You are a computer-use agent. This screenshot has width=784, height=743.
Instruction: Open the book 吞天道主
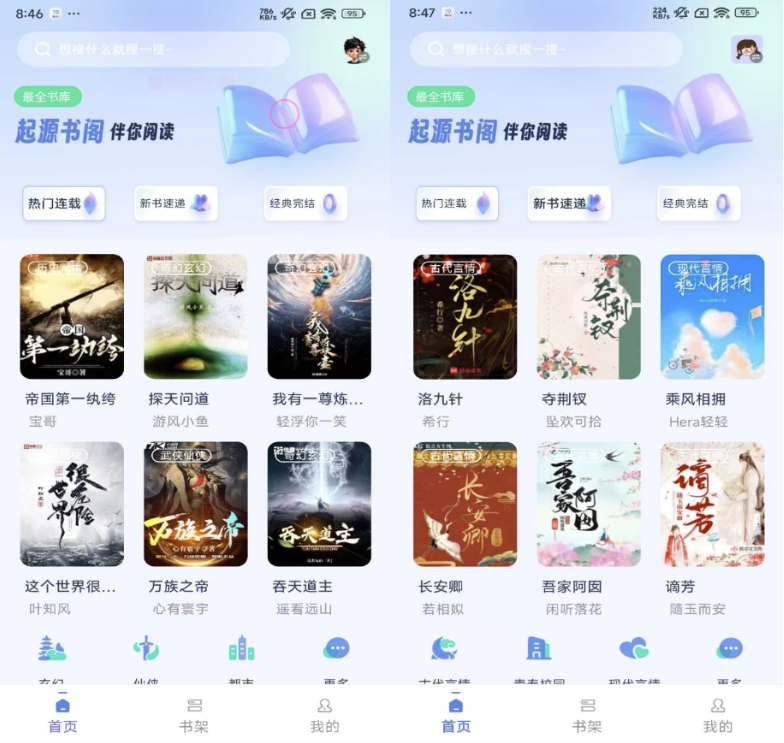[319, 504]
